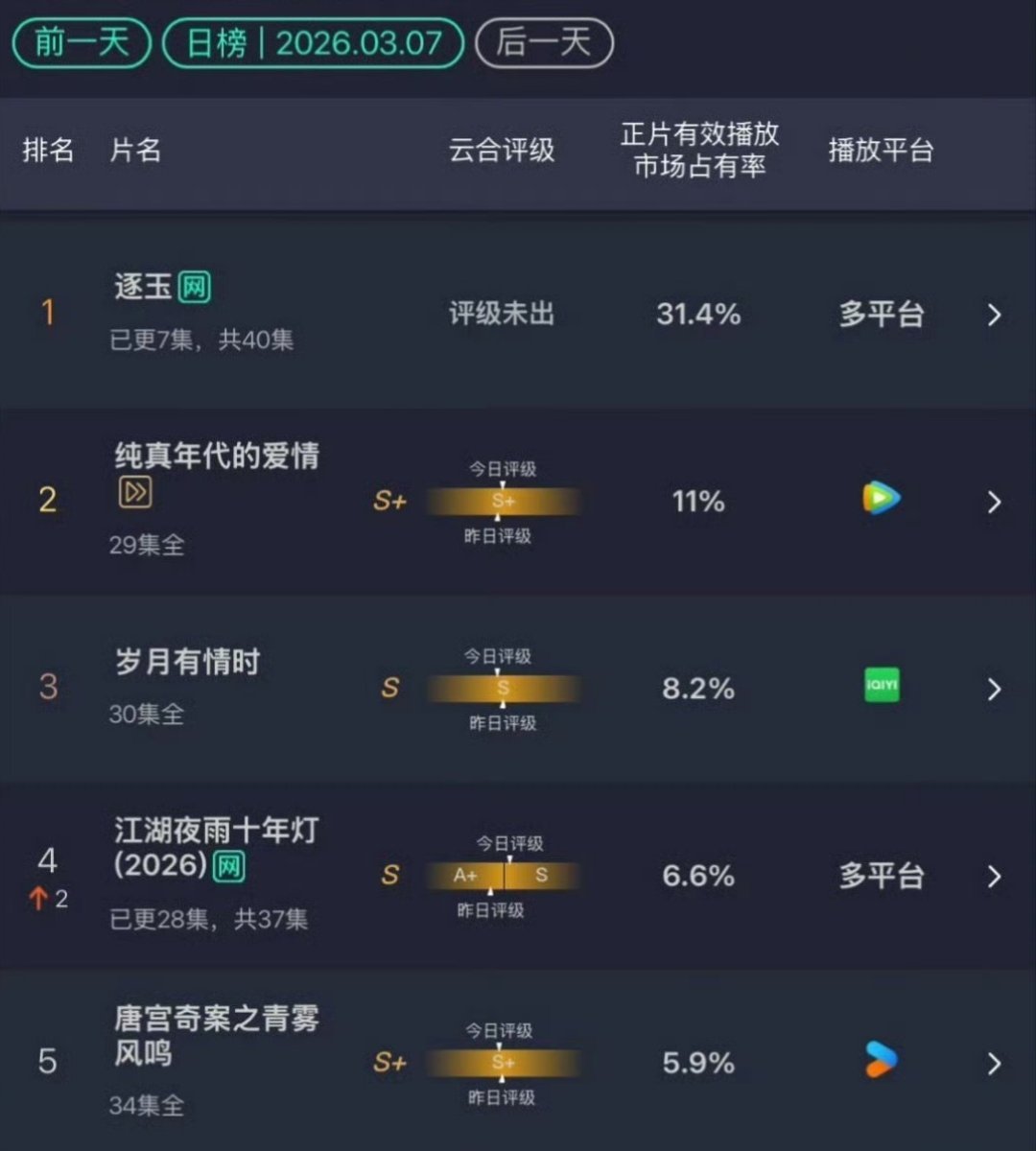Select the Tencent Video platform icon for 纯真年代的爱情
1036x1151 pixels.
coord(880,498)
